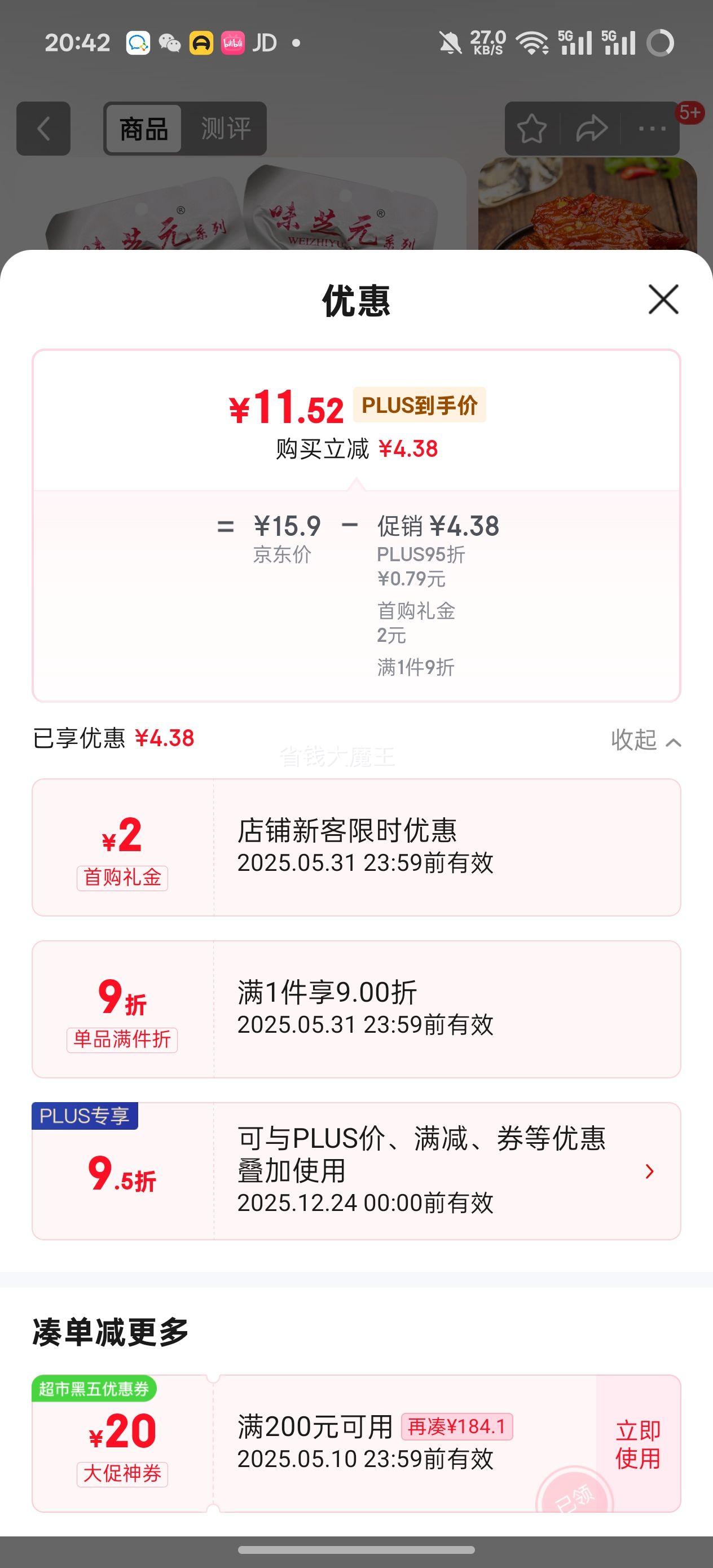
Task: Switch to the 测评 tab
Action: (225, 129)
